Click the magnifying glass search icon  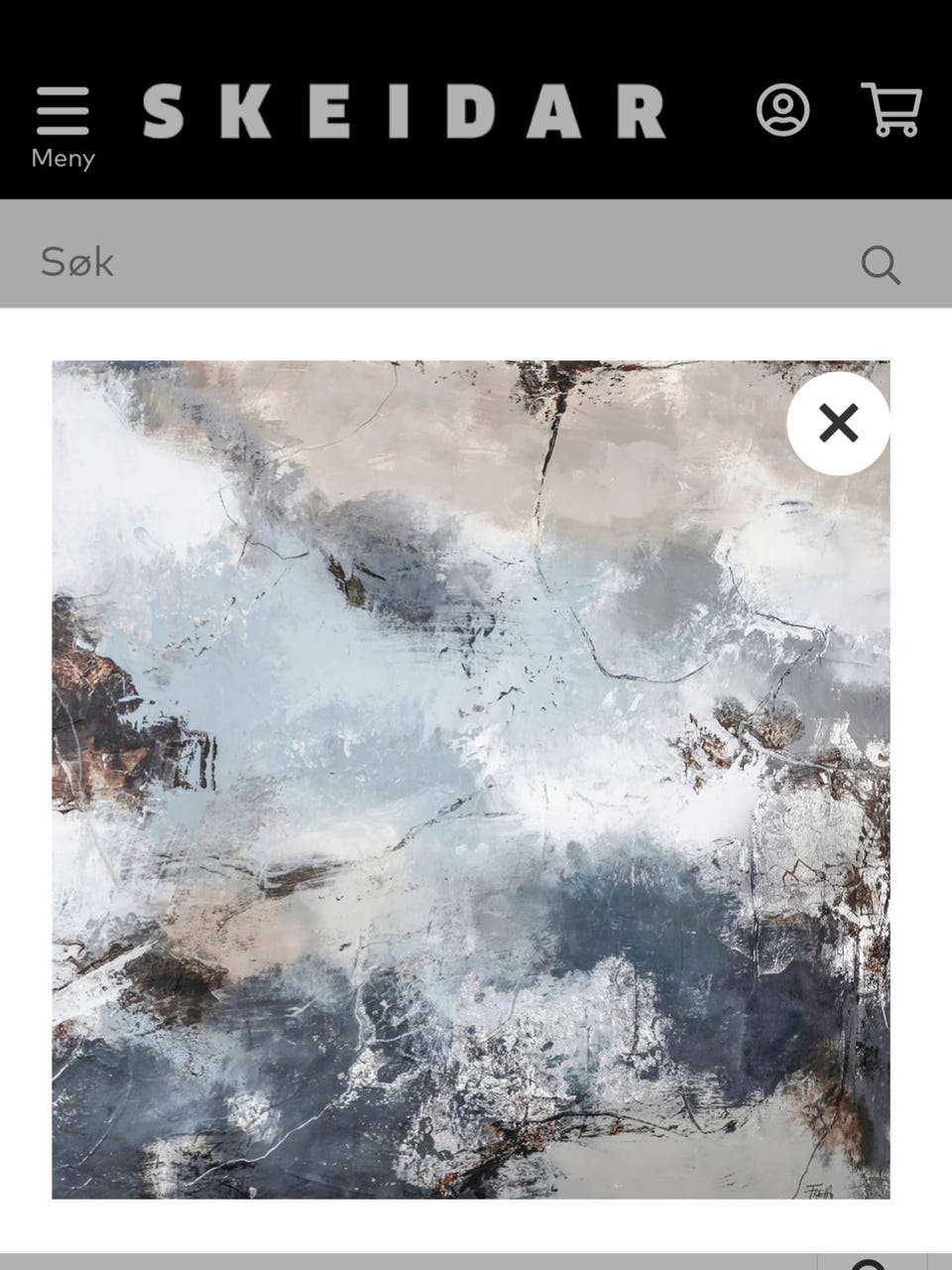[882, 263]
